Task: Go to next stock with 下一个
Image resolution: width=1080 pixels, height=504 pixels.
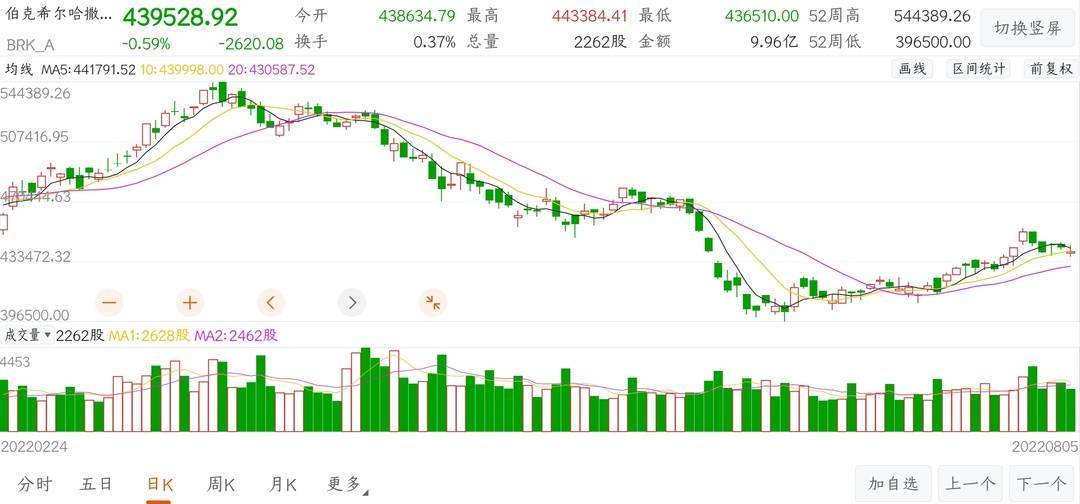Action: (x=1040, y=484)
